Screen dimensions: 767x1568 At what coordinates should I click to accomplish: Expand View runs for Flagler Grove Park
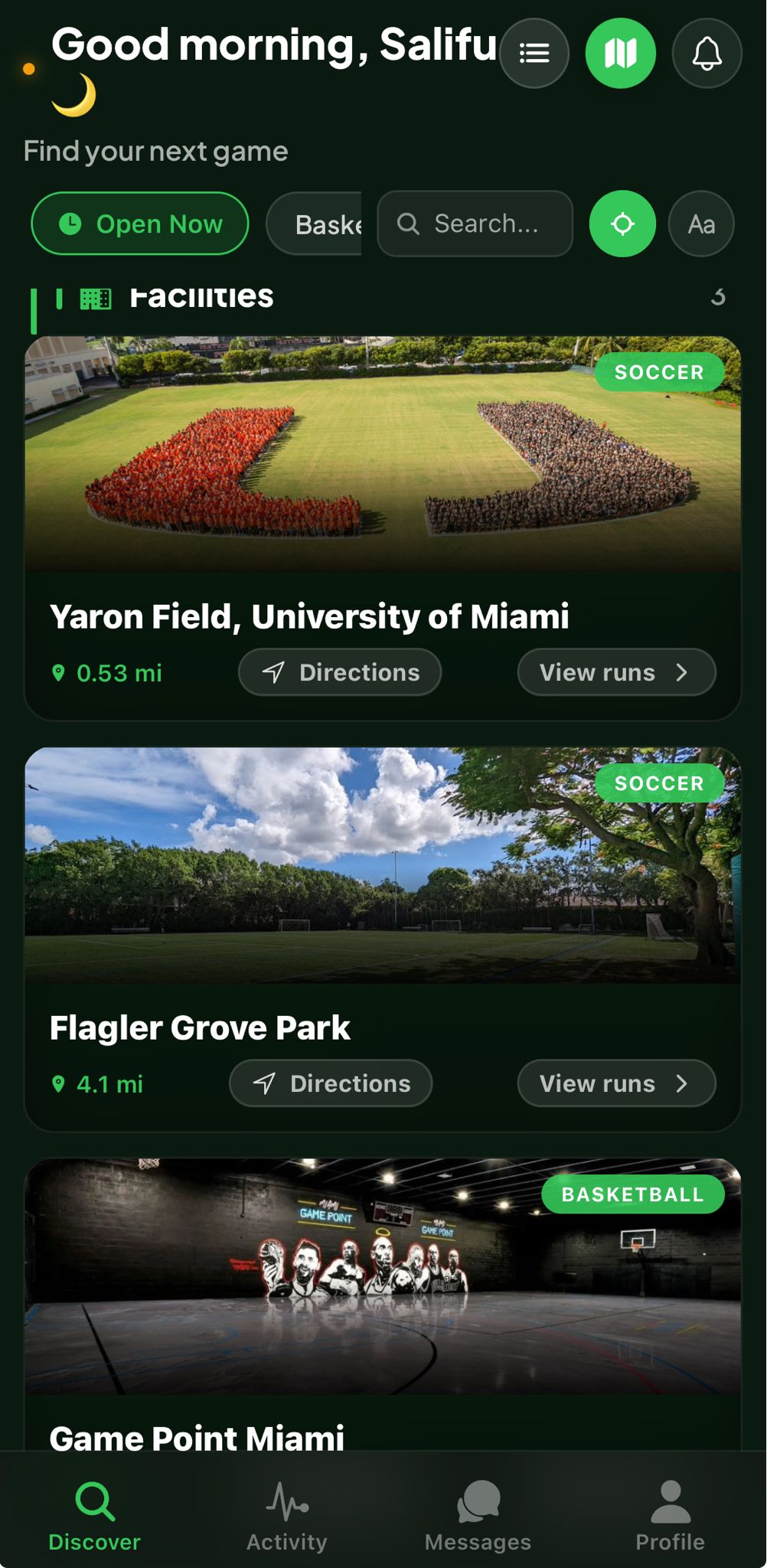(x=615, y=1083)
